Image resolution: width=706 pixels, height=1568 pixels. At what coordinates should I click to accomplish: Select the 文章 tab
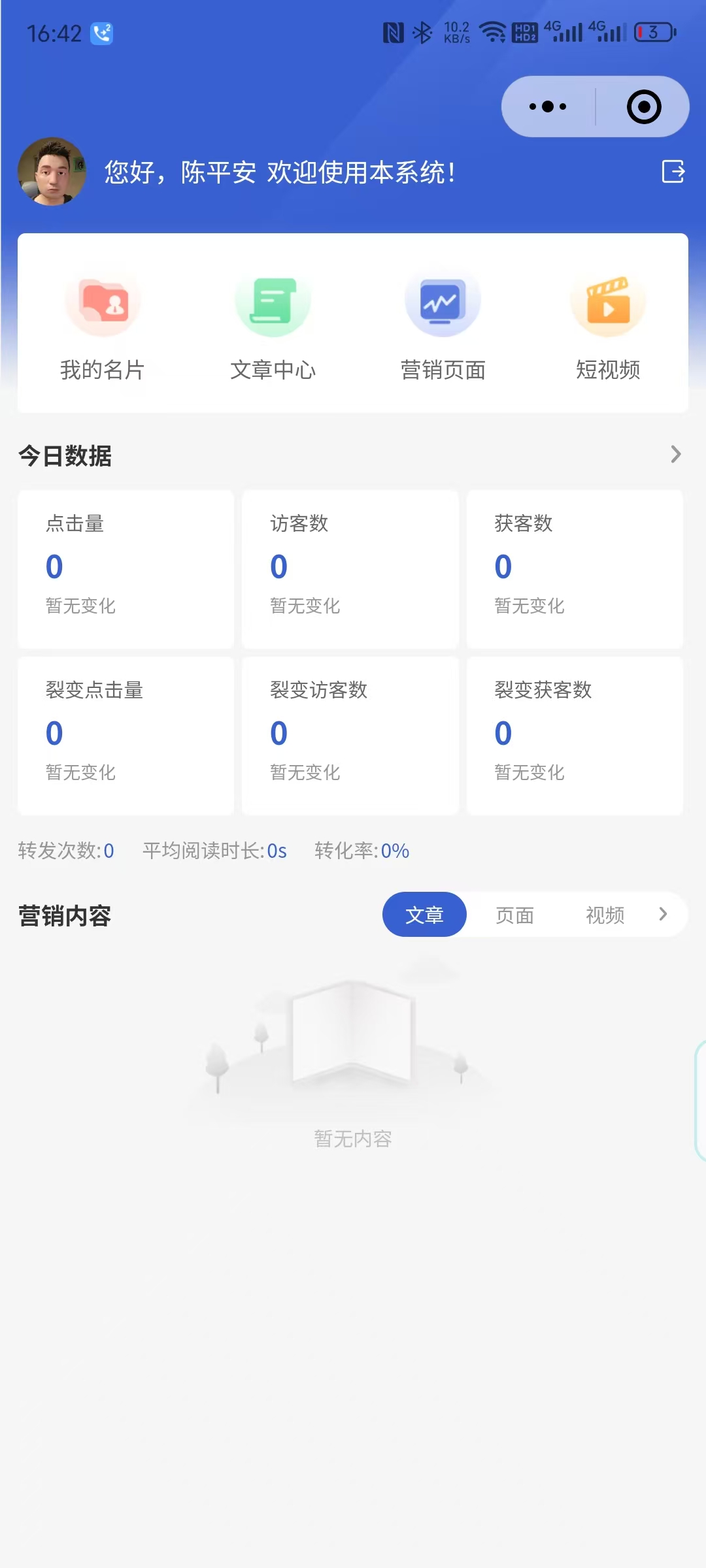424,915
